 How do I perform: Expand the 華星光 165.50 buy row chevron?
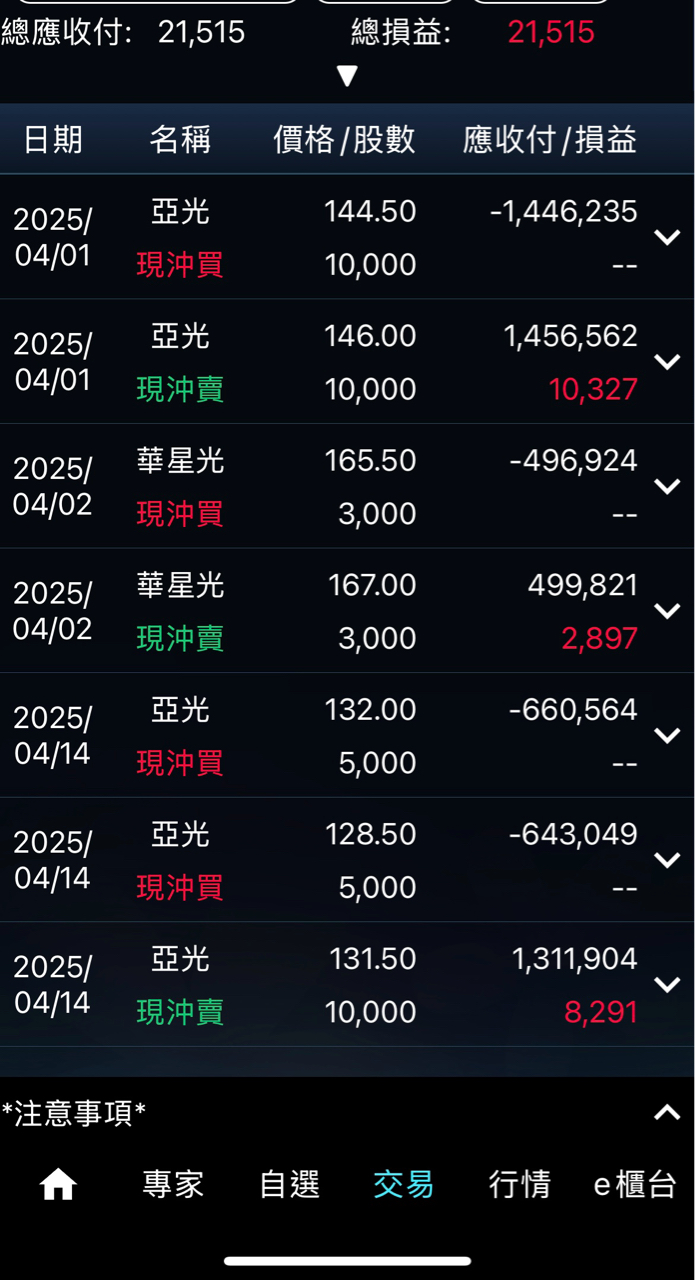coord(666,486)
